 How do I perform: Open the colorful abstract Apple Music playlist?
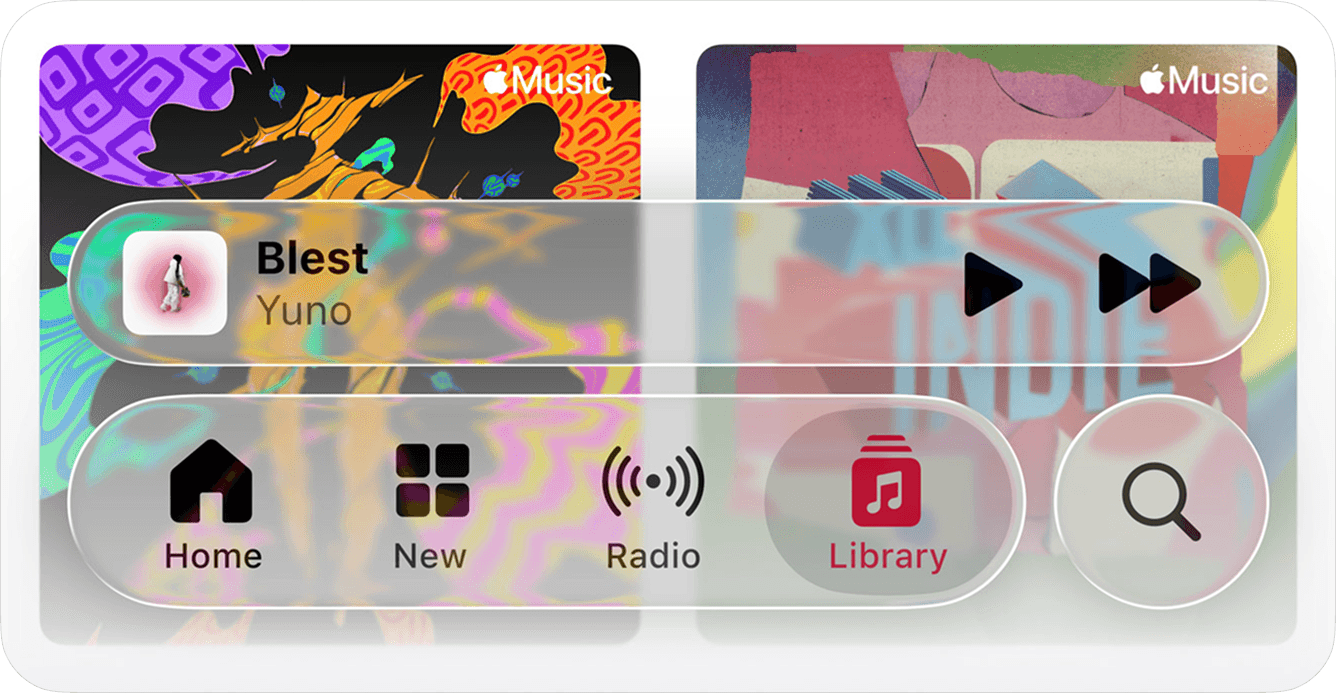coord(340,120)
